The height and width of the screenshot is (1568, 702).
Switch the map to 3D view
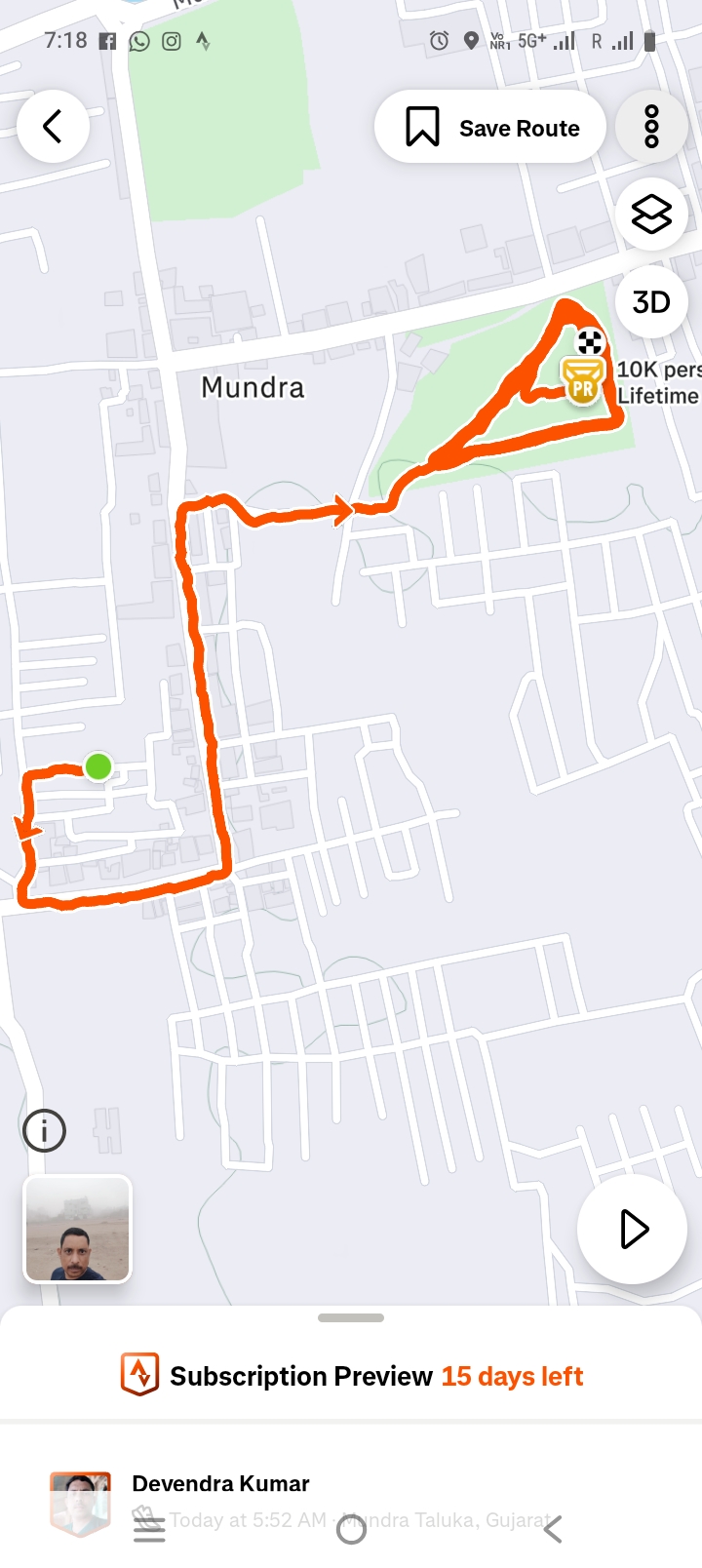point(651,302)
